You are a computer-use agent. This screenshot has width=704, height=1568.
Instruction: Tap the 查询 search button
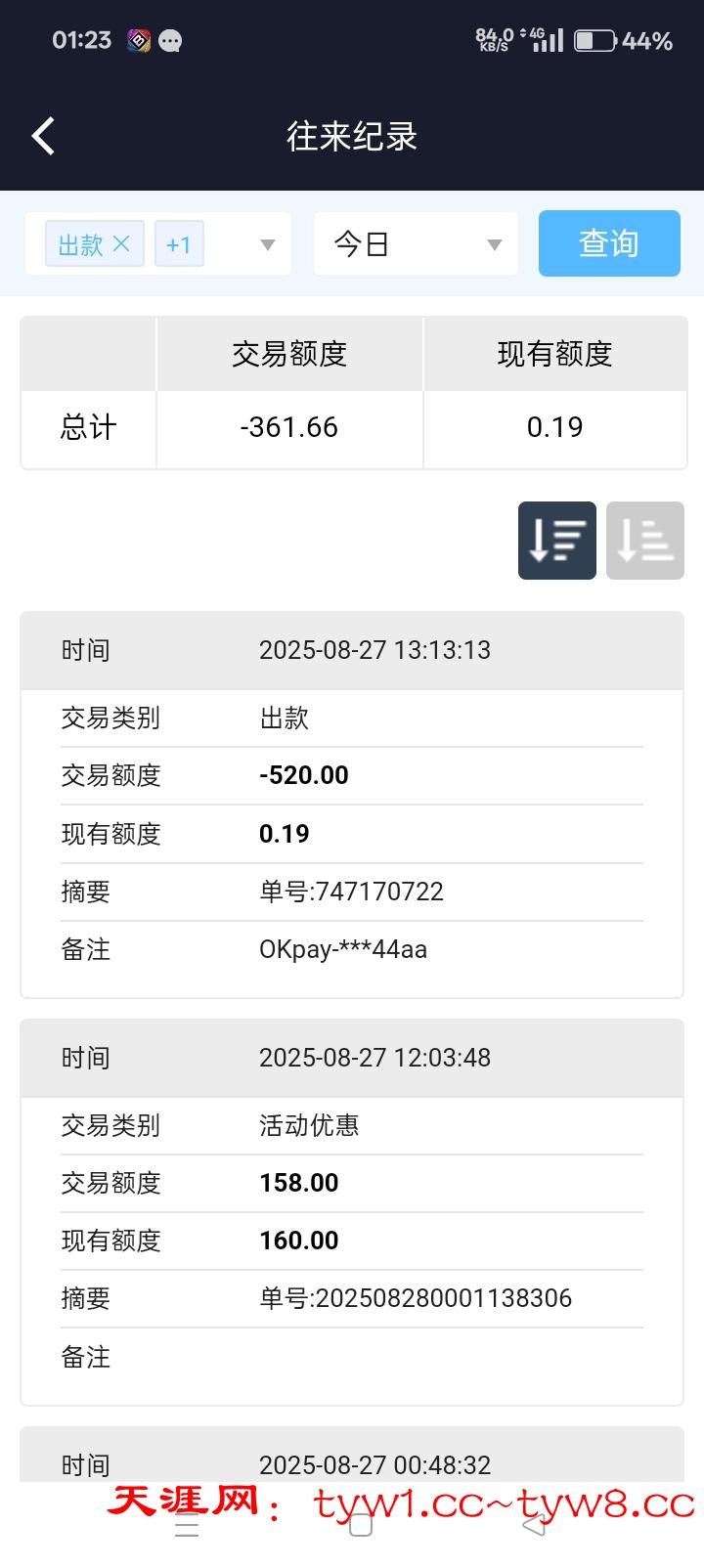[x=608, y=243]
